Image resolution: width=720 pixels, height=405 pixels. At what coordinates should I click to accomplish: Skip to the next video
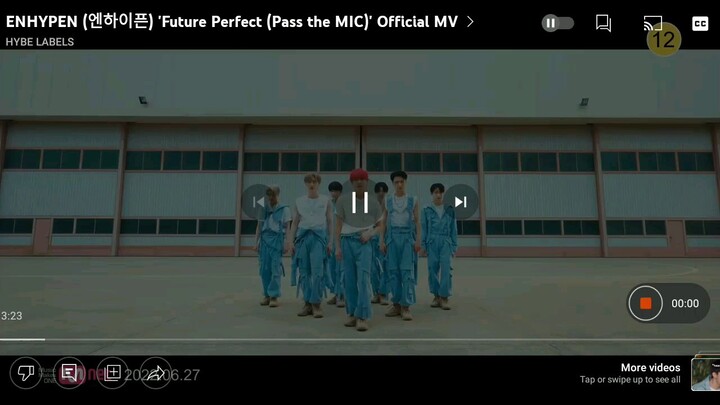point(460,202)
